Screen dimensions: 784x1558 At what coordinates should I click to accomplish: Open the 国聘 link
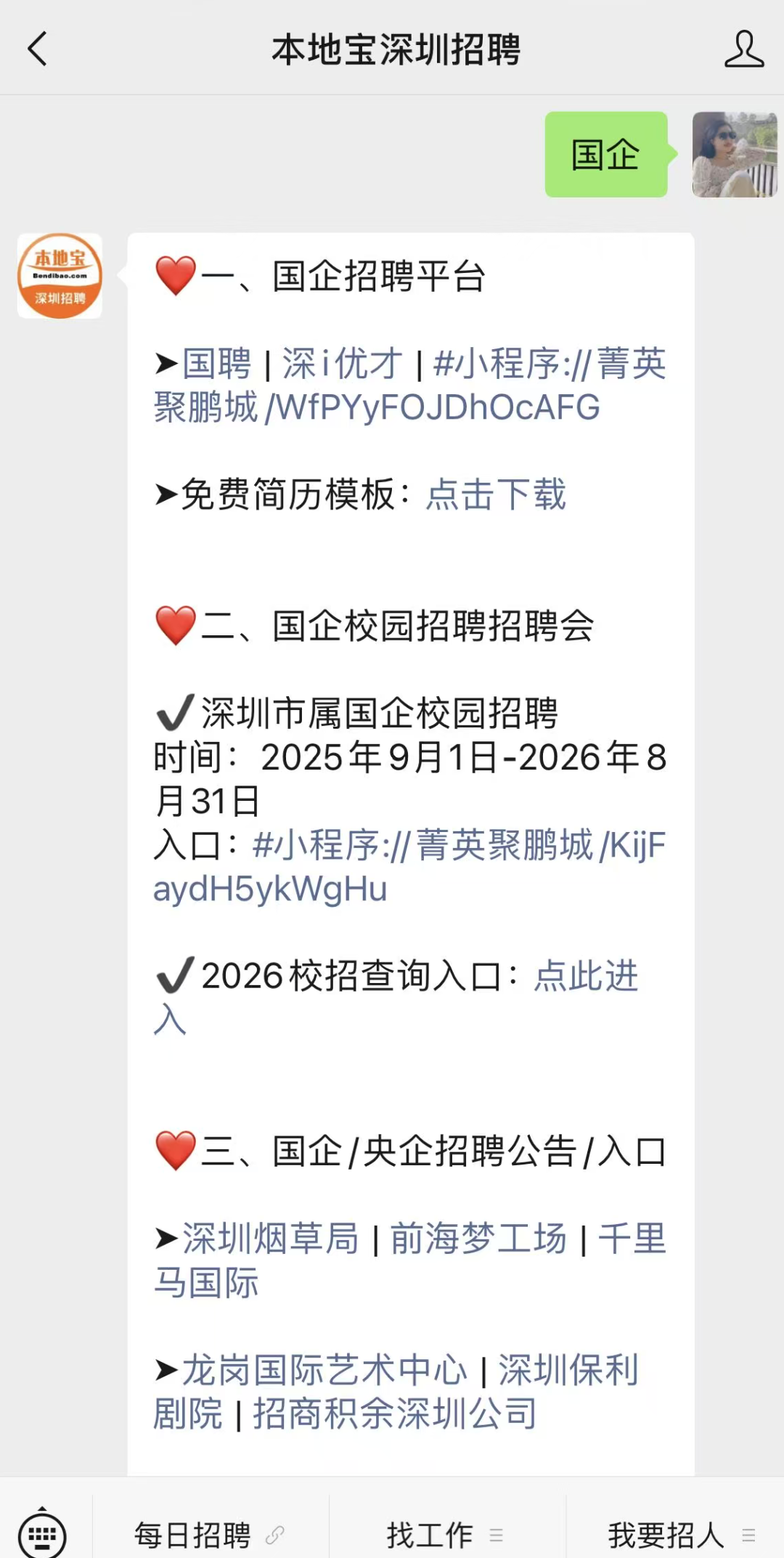point(216,364)
